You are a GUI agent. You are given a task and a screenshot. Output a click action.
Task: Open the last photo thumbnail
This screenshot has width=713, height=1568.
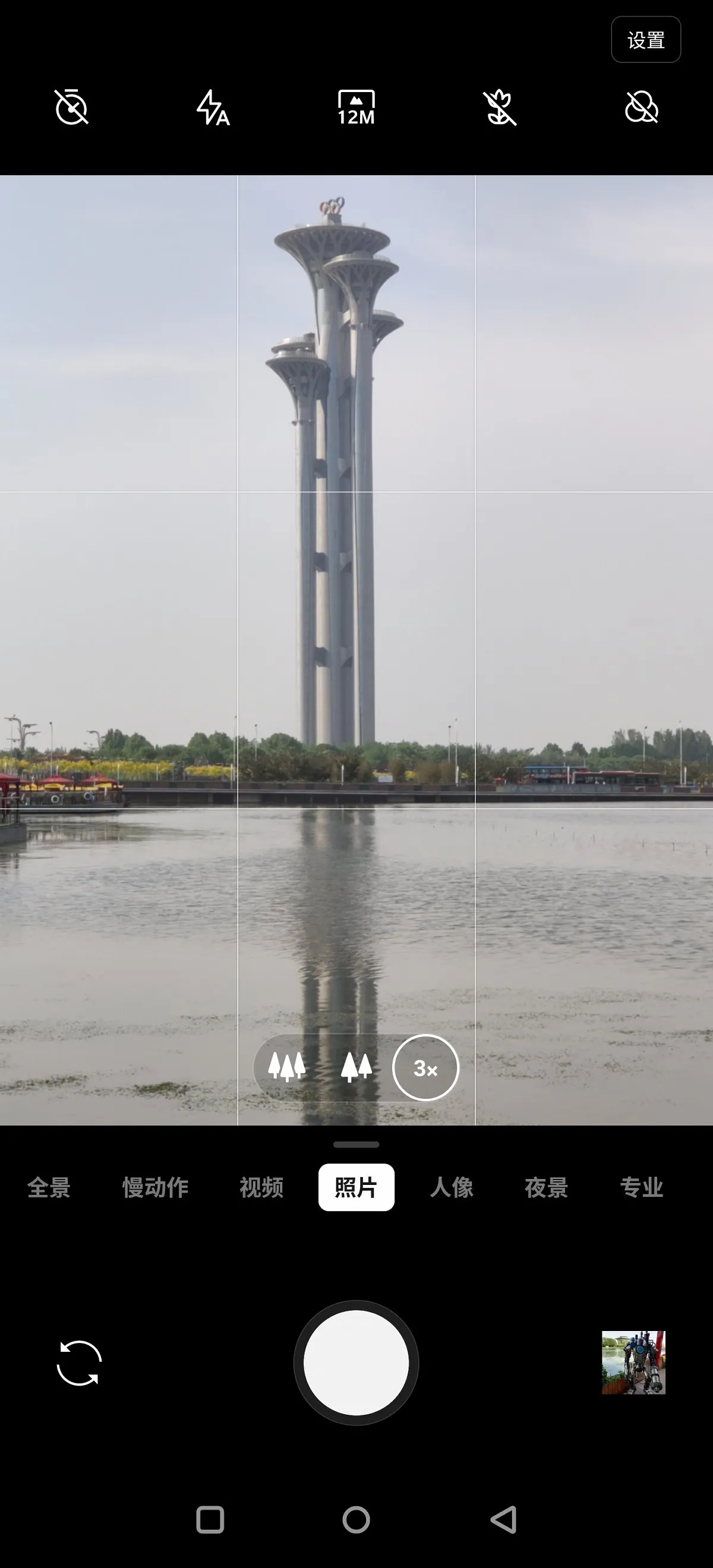(634, 1363)
